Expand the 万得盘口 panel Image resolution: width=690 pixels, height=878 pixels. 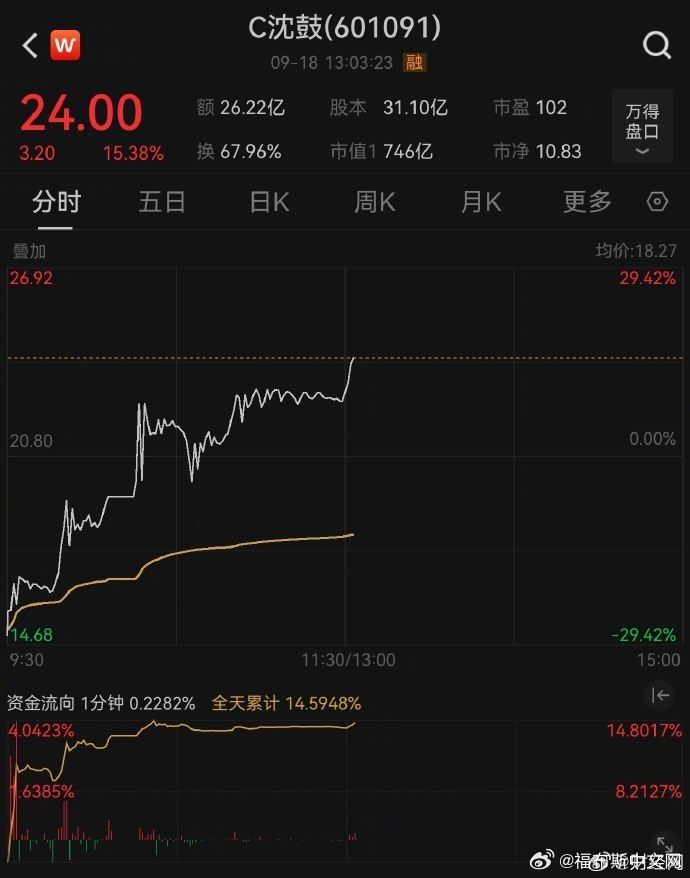[x=642, y=126]
